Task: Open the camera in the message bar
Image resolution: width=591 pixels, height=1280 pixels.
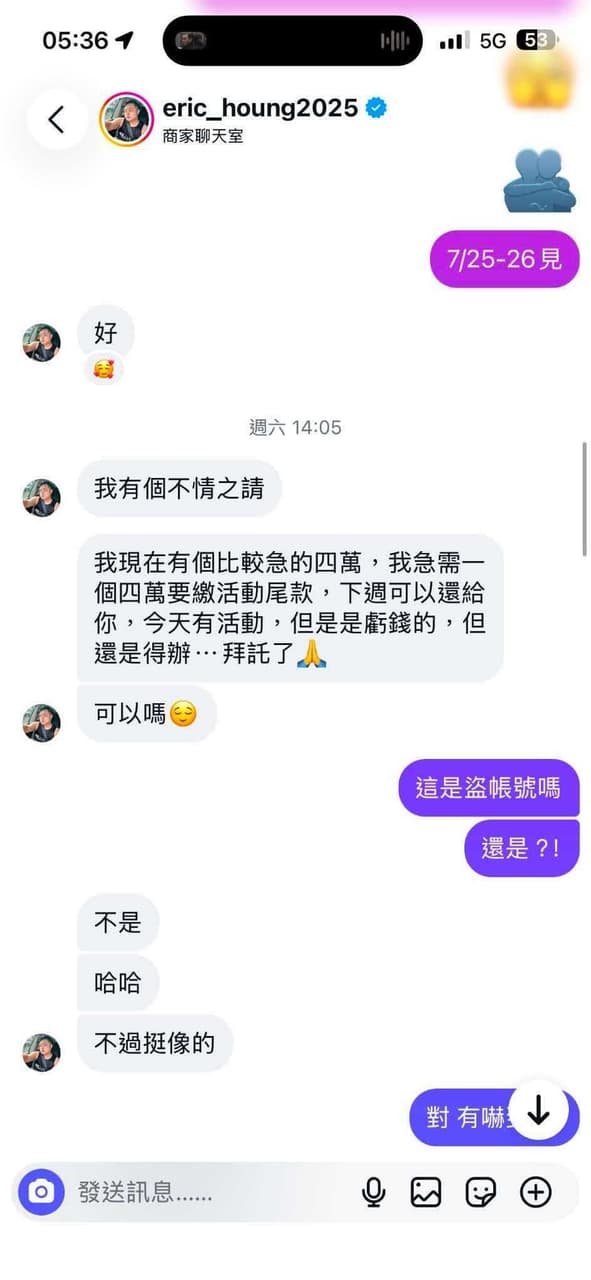Action: 41,1192
